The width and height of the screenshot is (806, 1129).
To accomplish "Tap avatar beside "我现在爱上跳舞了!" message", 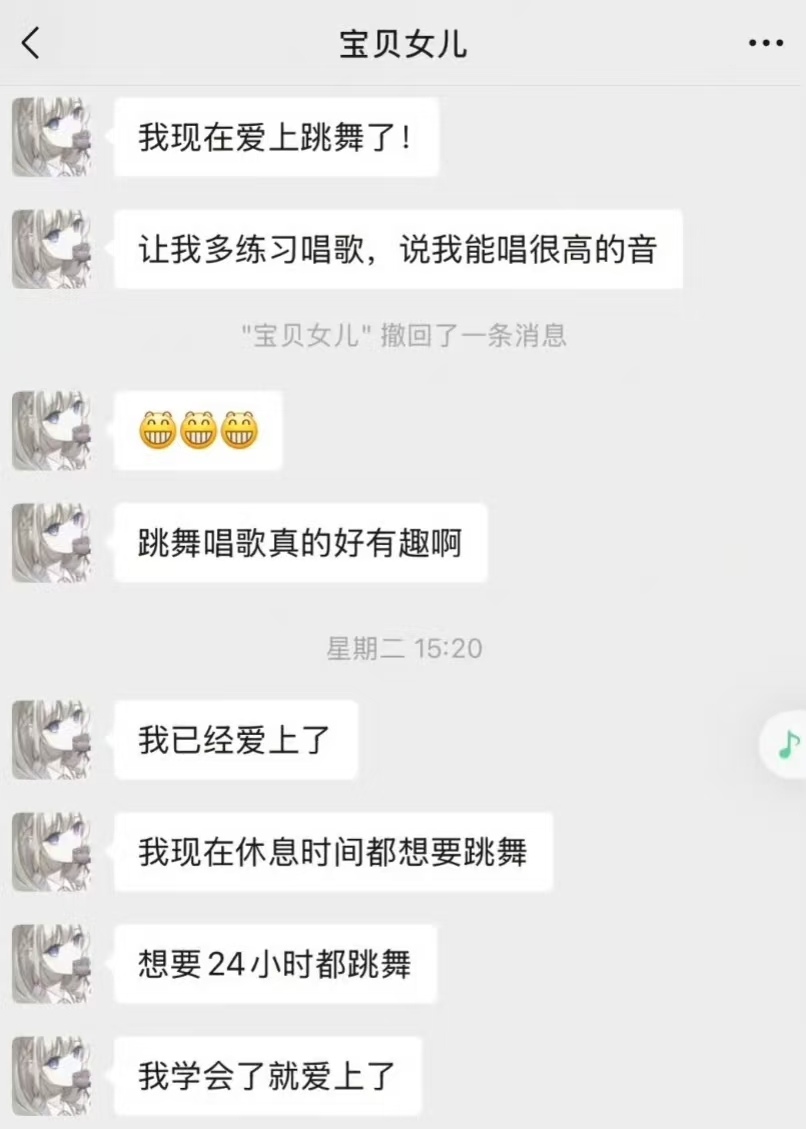I will pos(51,137).
